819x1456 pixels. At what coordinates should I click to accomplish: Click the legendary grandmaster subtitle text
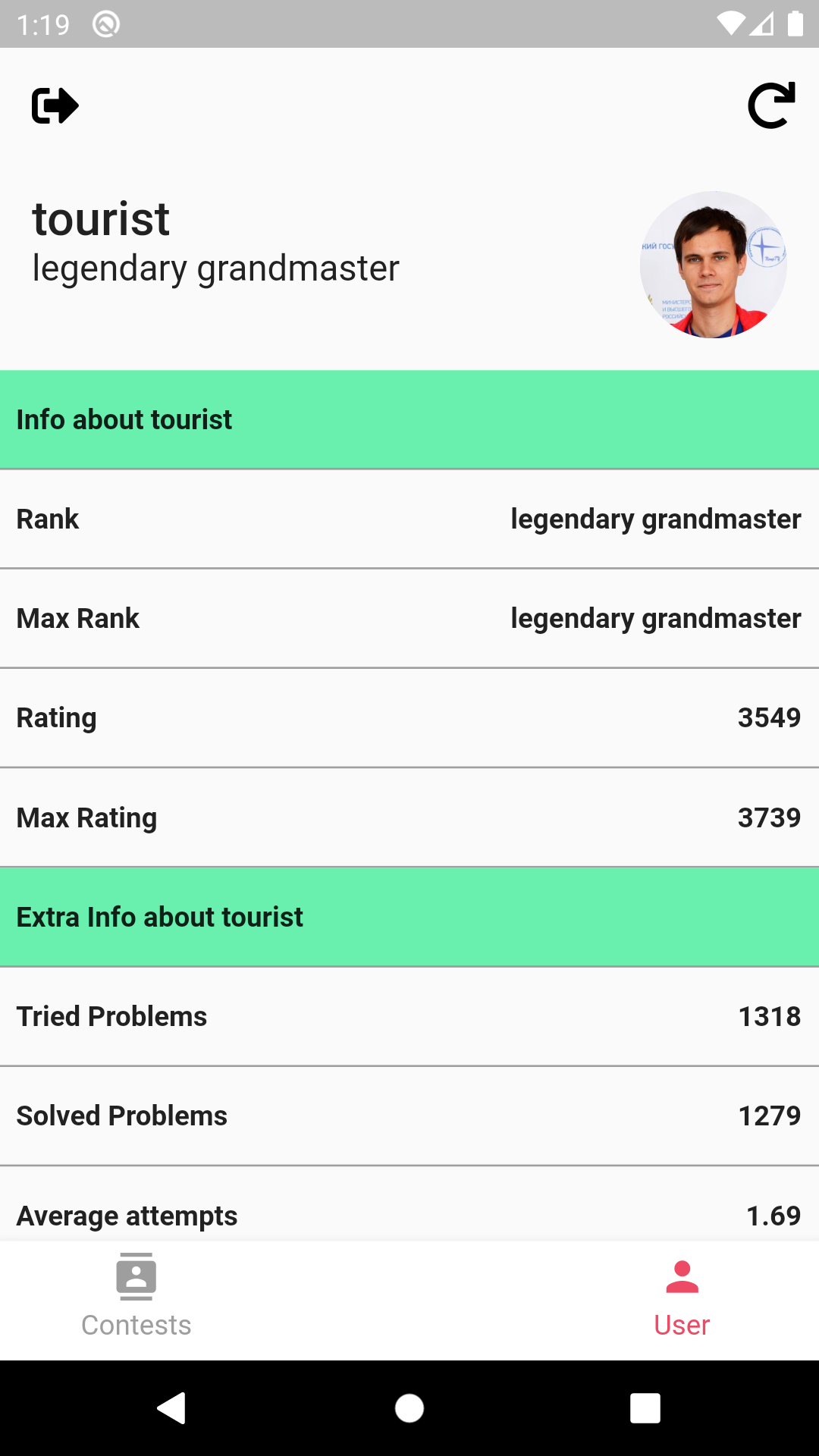tap(215, 268)
